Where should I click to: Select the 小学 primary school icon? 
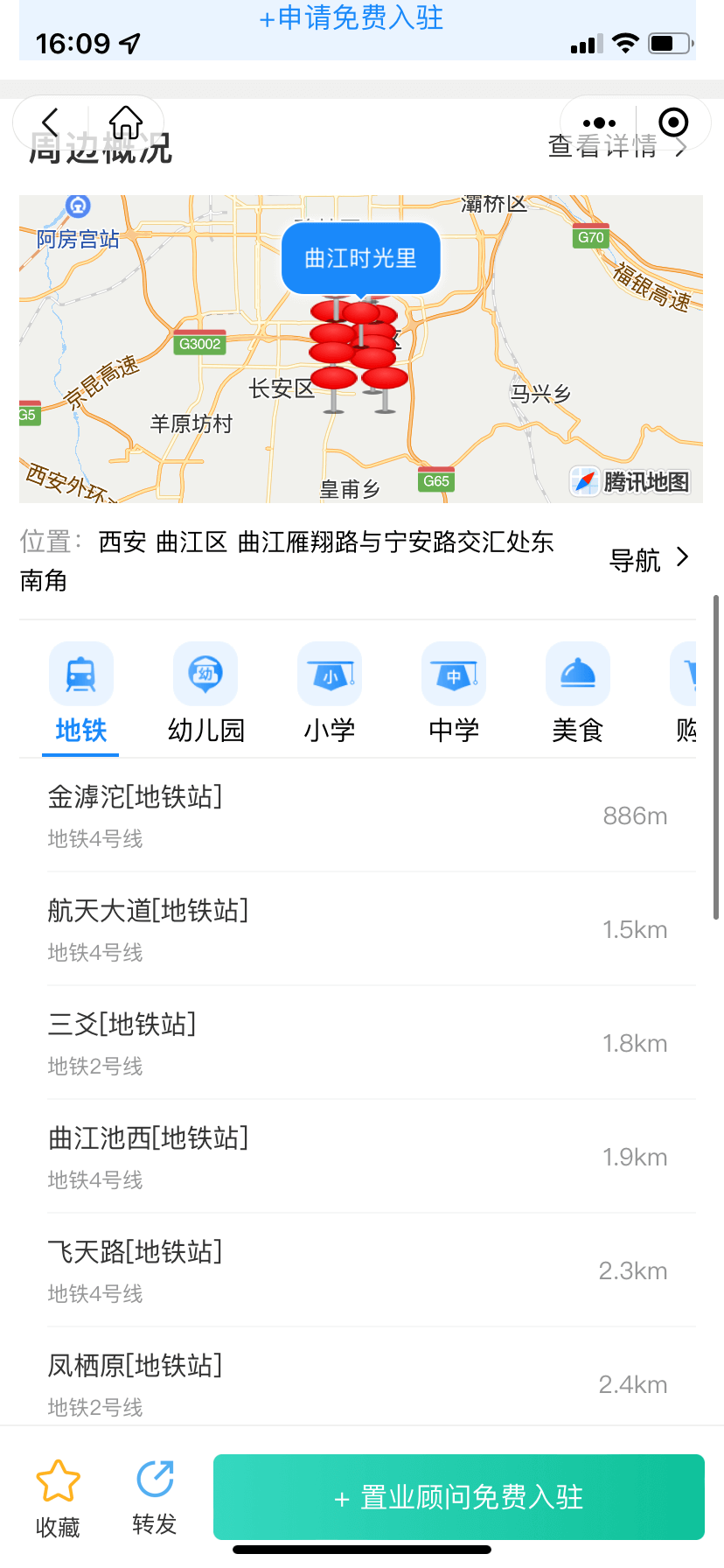coord(329,673)
